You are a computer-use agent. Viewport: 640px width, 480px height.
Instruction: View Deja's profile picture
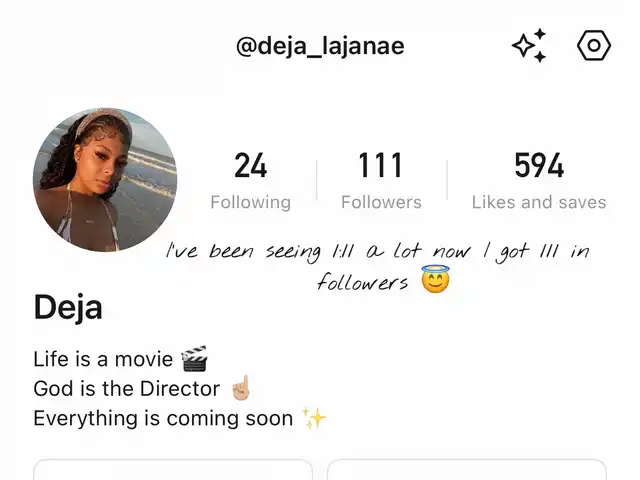coord(105,180)
